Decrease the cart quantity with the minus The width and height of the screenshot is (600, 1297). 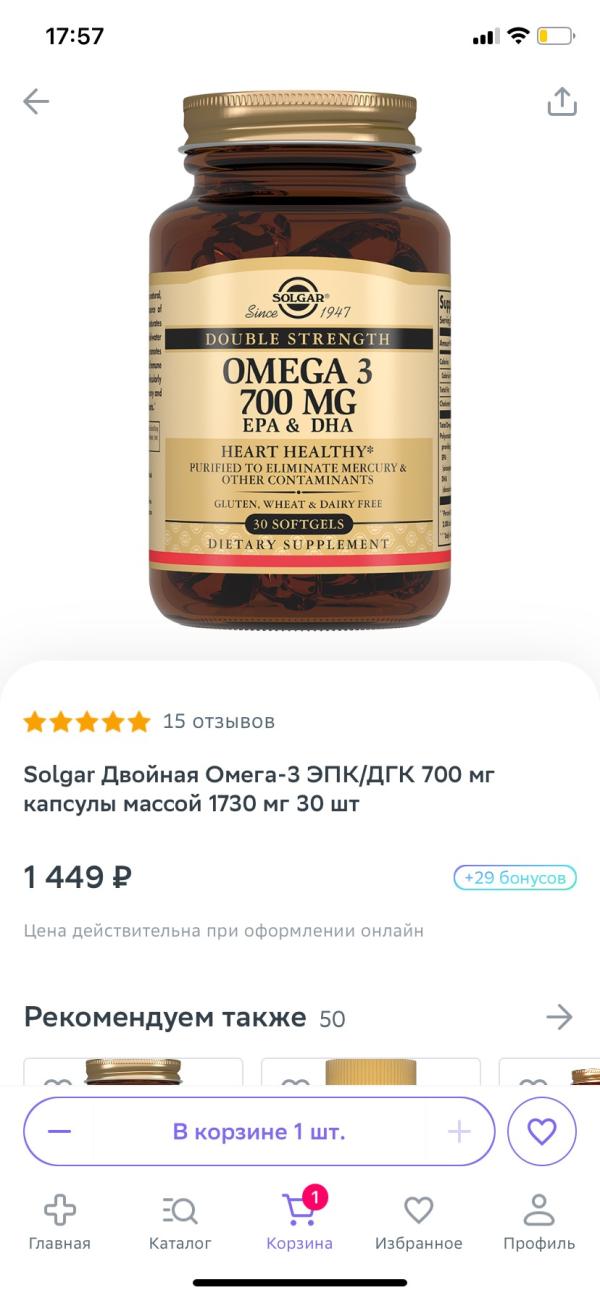pyautogui.click(x=59, y=1131)
